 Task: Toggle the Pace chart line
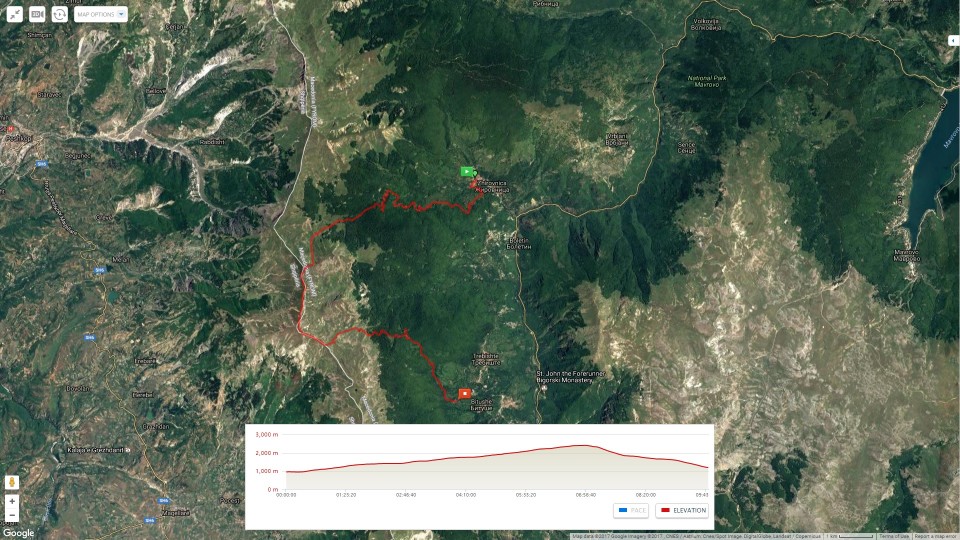tap(631, 510)
